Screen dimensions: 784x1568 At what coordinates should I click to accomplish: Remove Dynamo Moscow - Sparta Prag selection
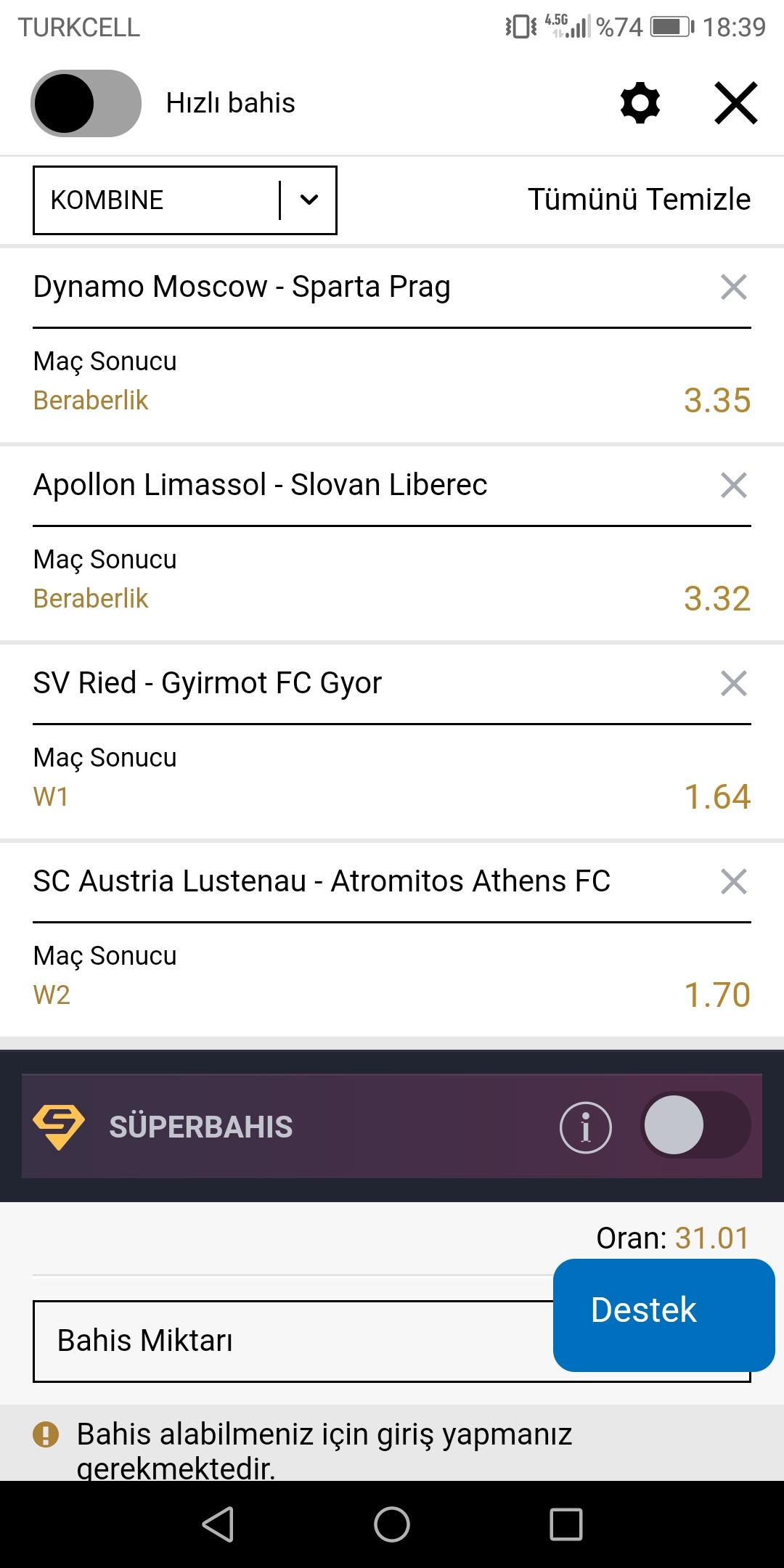coord(734,287)
